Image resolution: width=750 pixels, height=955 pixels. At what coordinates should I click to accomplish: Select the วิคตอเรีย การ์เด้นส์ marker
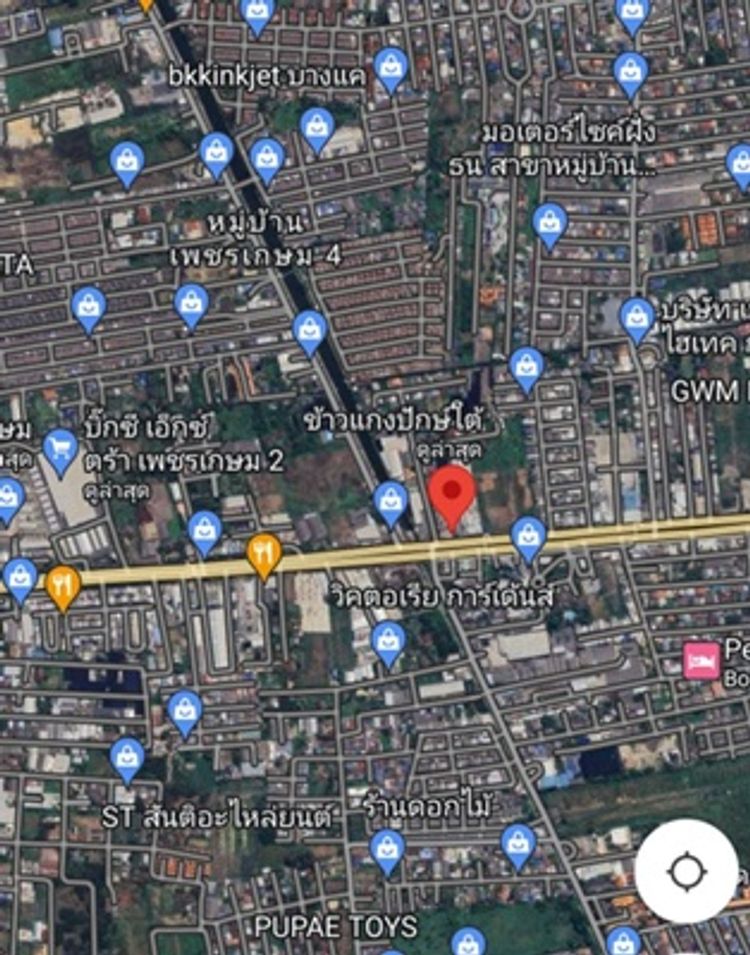(x=528, y=537)
